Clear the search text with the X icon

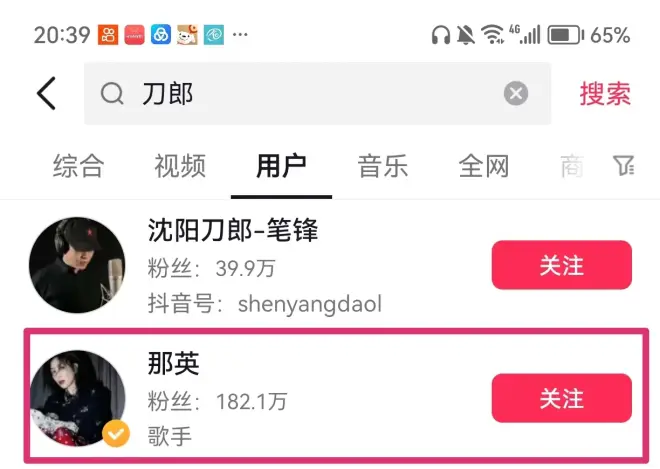point(515,94)
